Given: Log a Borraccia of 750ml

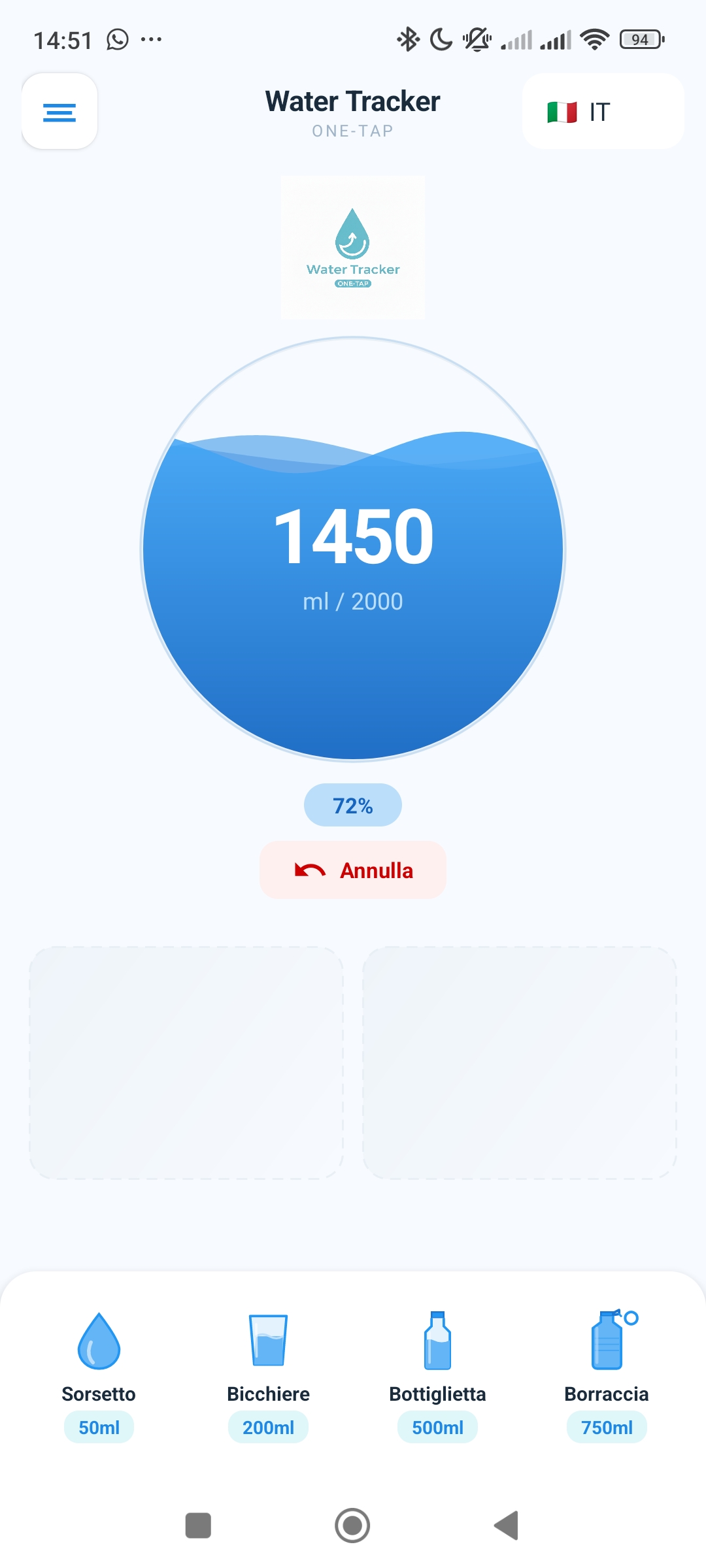Looking at the screenshot, I should (607, 1377).
